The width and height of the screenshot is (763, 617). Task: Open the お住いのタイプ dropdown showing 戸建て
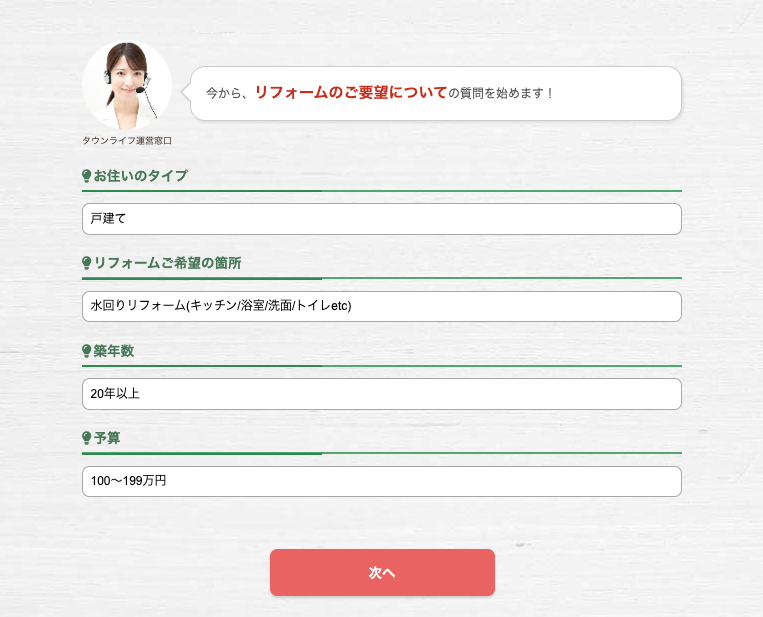381,218
